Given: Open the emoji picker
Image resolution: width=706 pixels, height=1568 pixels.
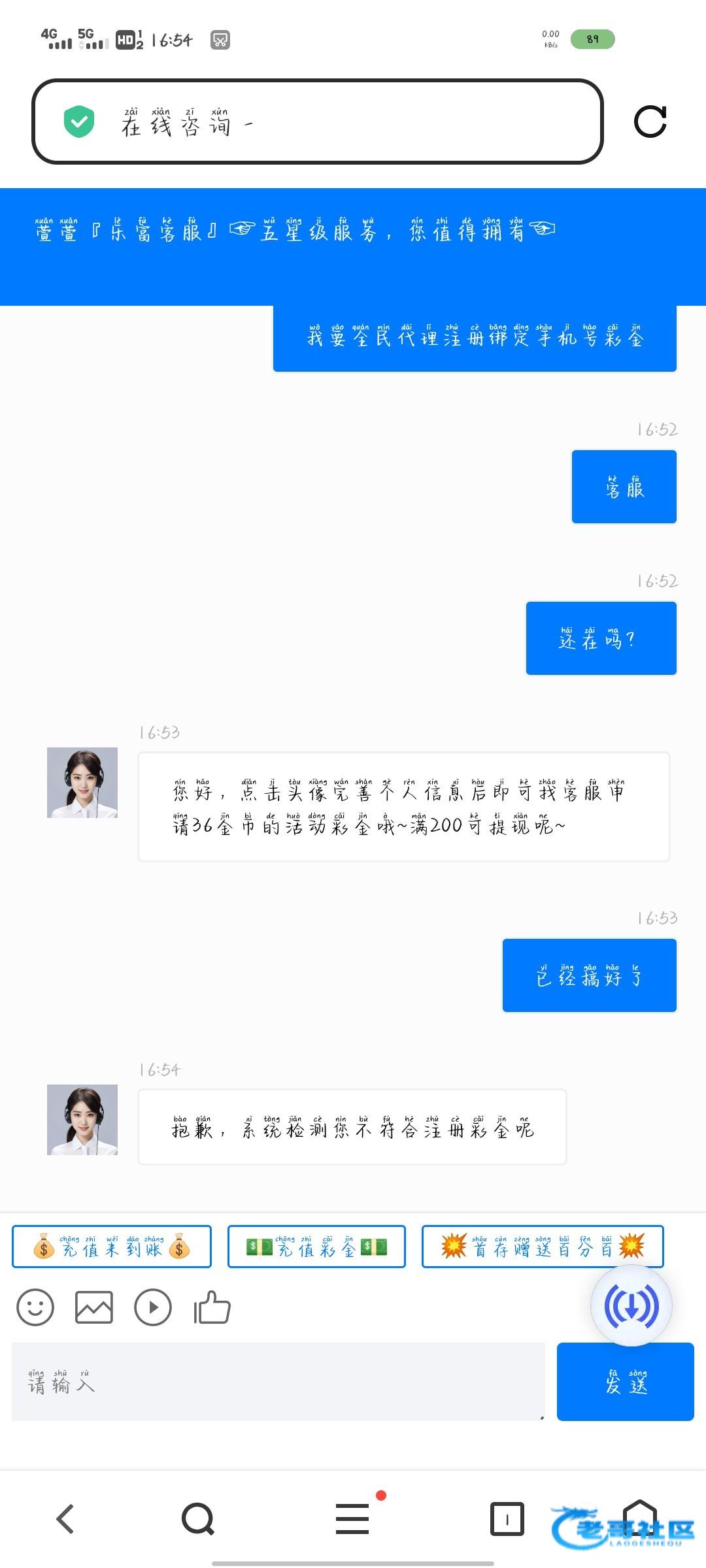Looking at the screenshot, I should coord(35,1307).
